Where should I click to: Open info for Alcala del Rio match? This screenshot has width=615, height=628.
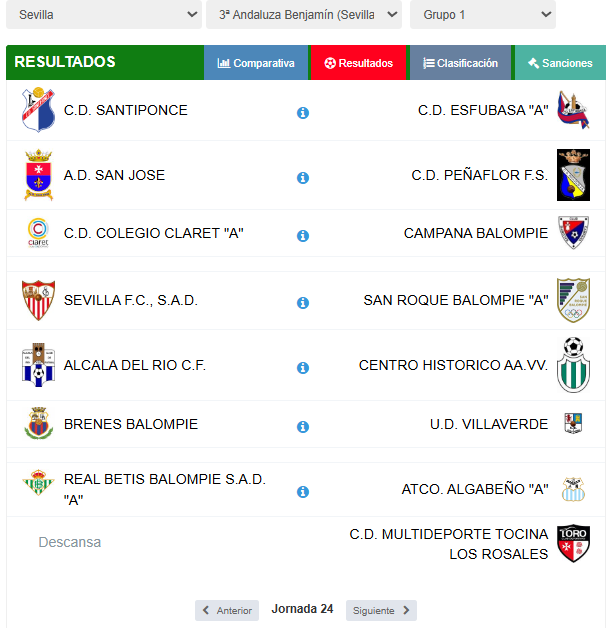pos(303,368)
